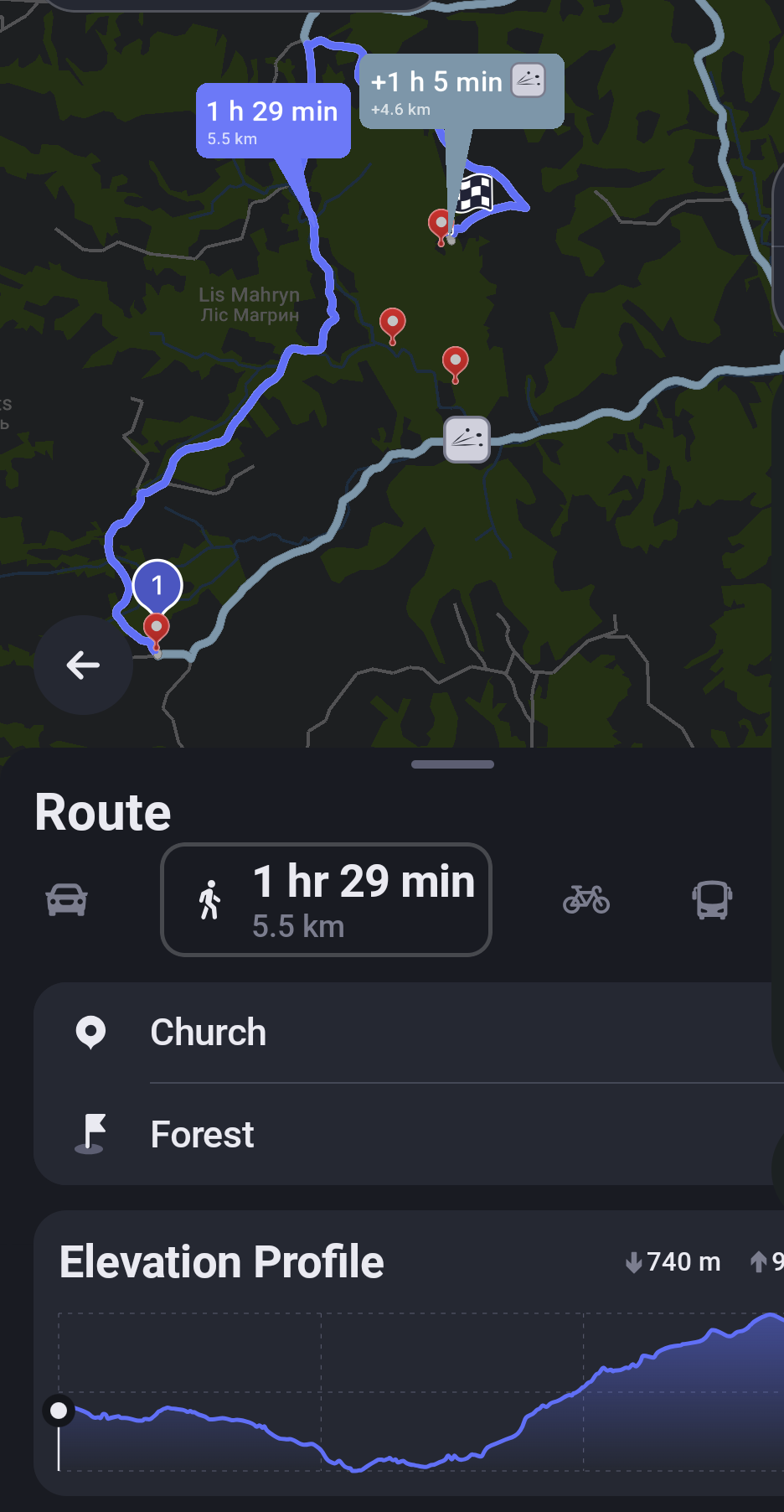Viewport: 784px width, 1512px height.
Task: Edit the Church starting point
Action: coord(409,1033)
